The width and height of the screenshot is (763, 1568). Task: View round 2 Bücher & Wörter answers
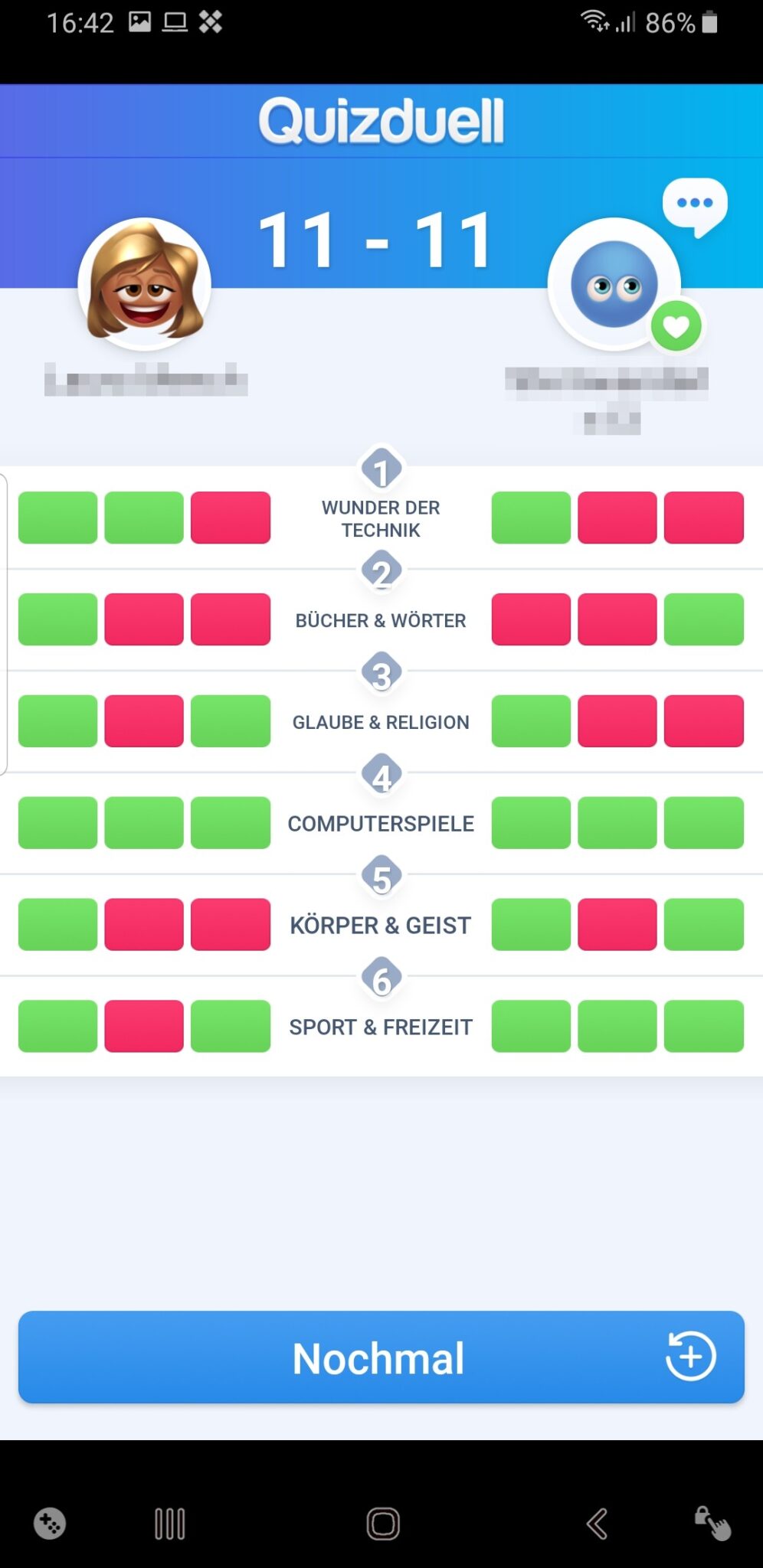click(x=381, y=620)
